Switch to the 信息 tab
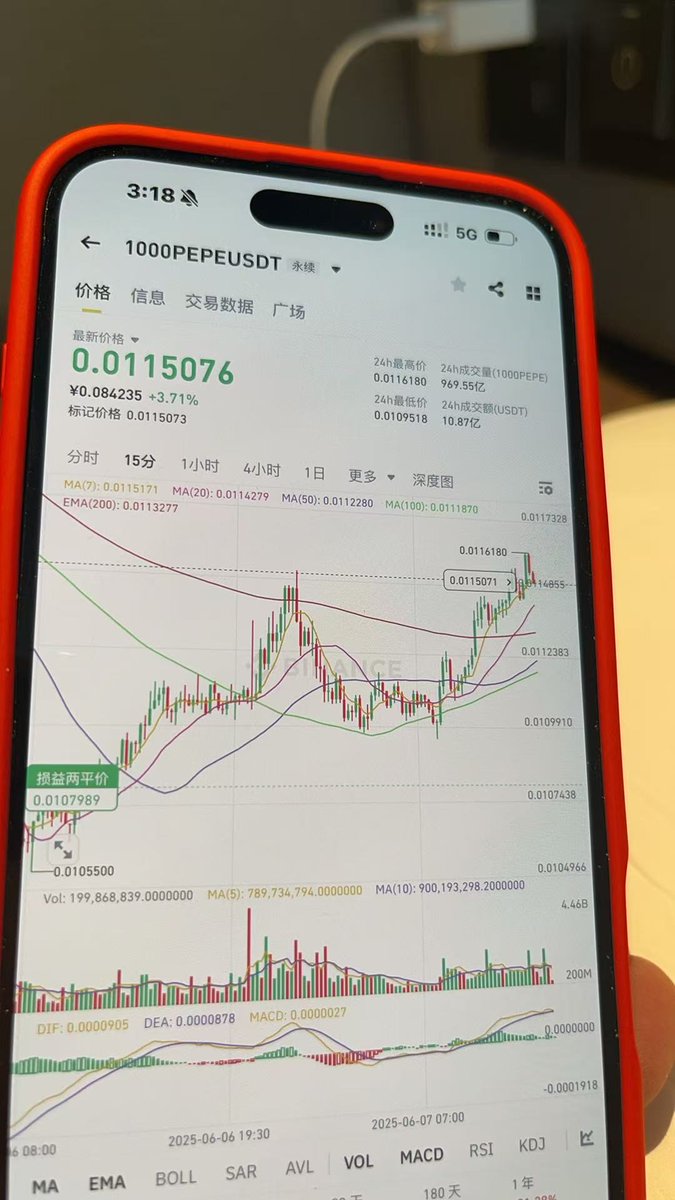The height and width of the screenshot is (1200, 675). click(148, 296)
